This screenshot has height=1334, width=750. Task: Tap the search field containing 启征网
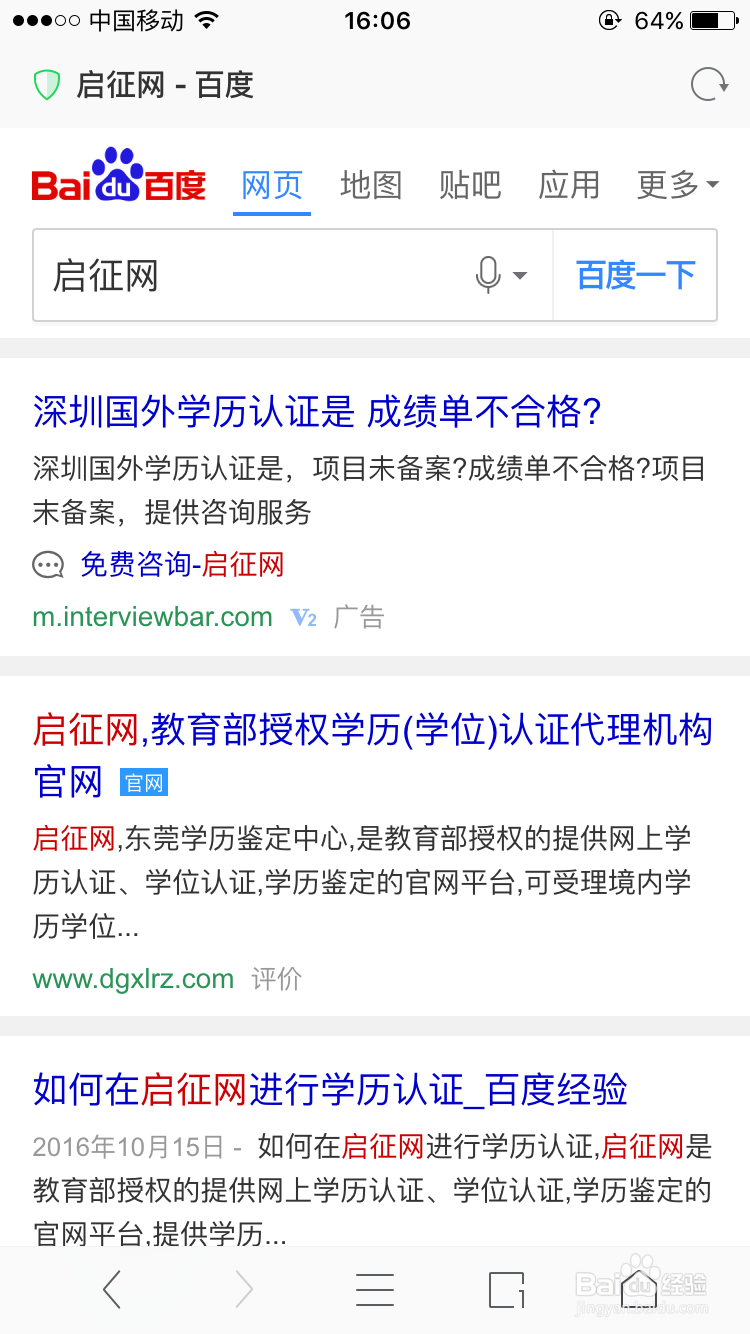pyautogui.click(x=250, y=275)
